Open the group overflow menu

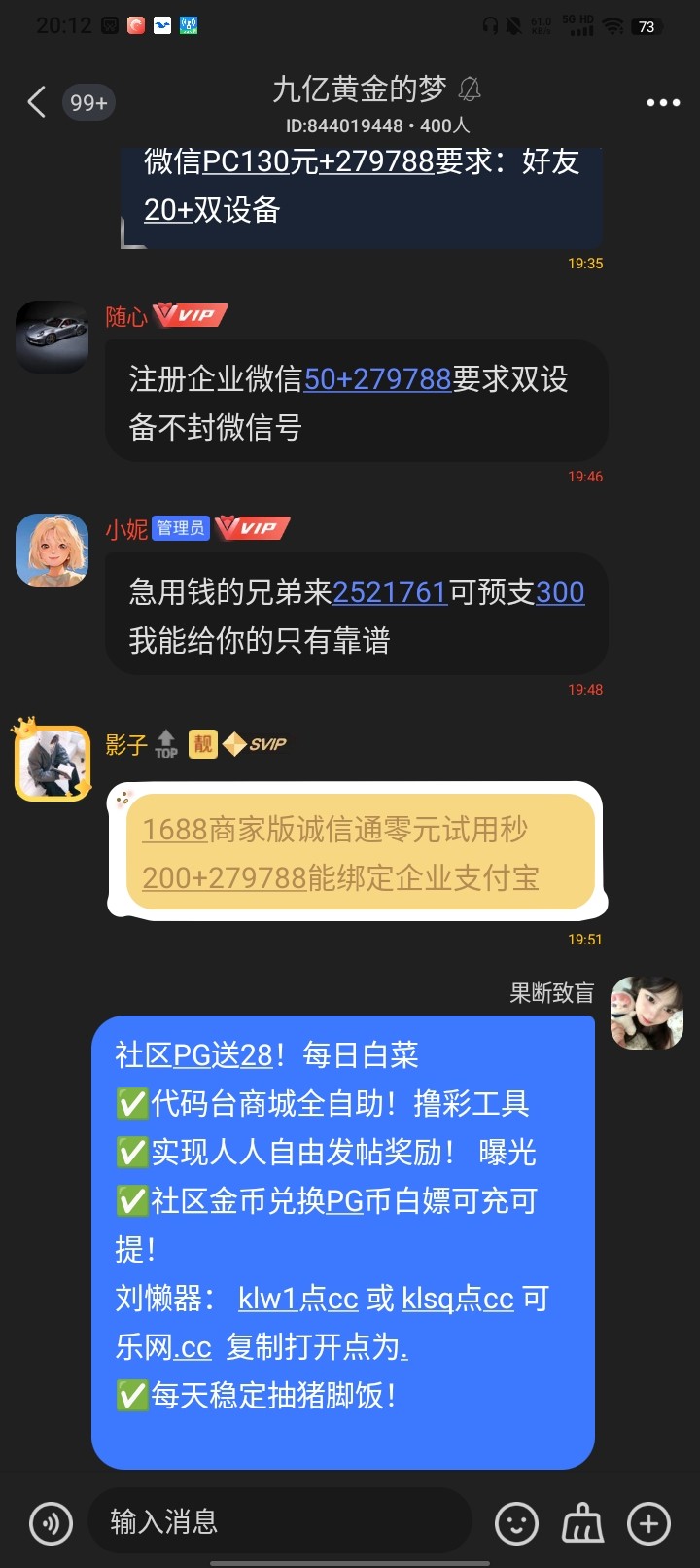[662, 102]
